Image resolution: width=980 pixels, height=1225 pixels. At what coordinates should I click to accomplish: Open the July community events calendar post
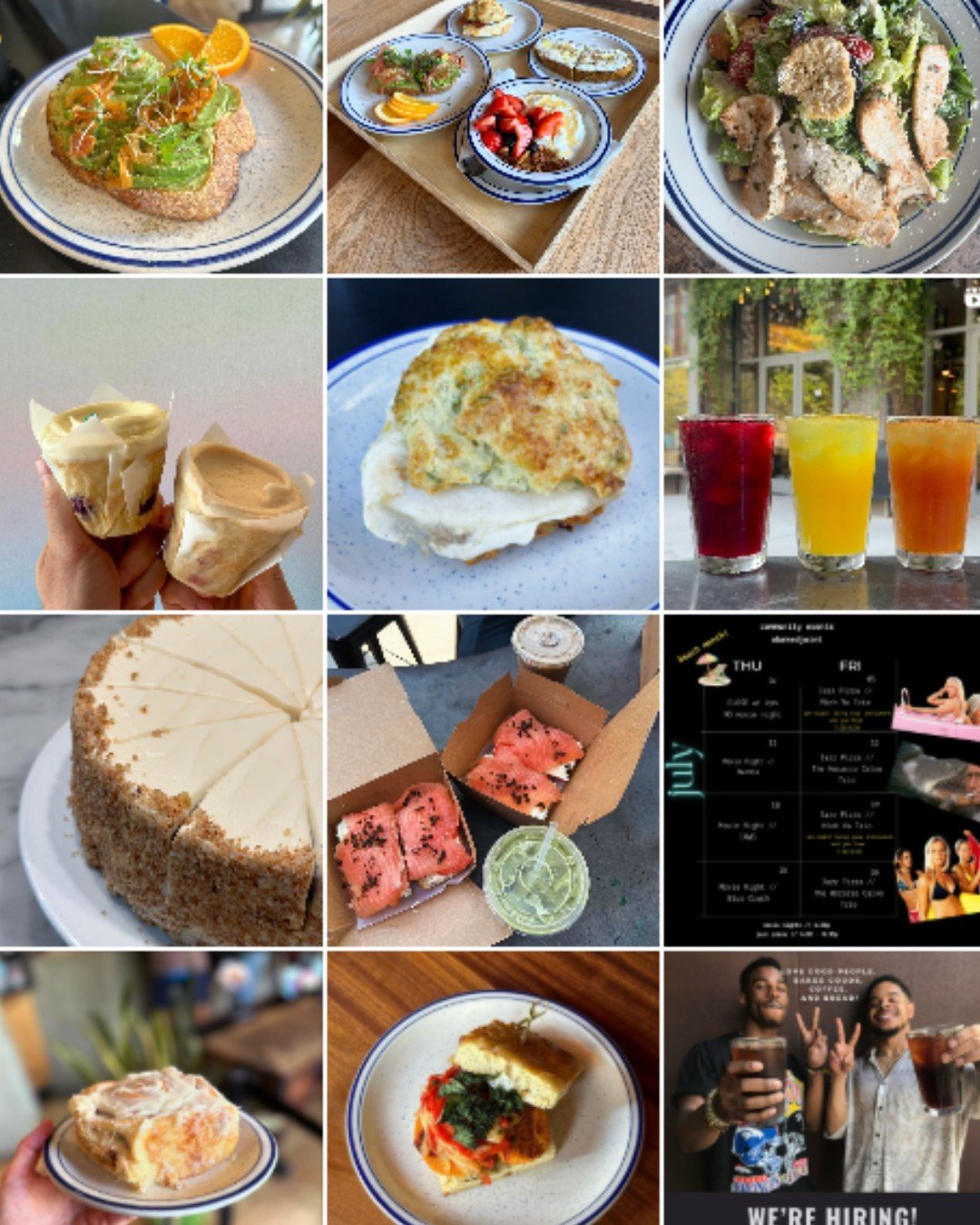(822, 780)
